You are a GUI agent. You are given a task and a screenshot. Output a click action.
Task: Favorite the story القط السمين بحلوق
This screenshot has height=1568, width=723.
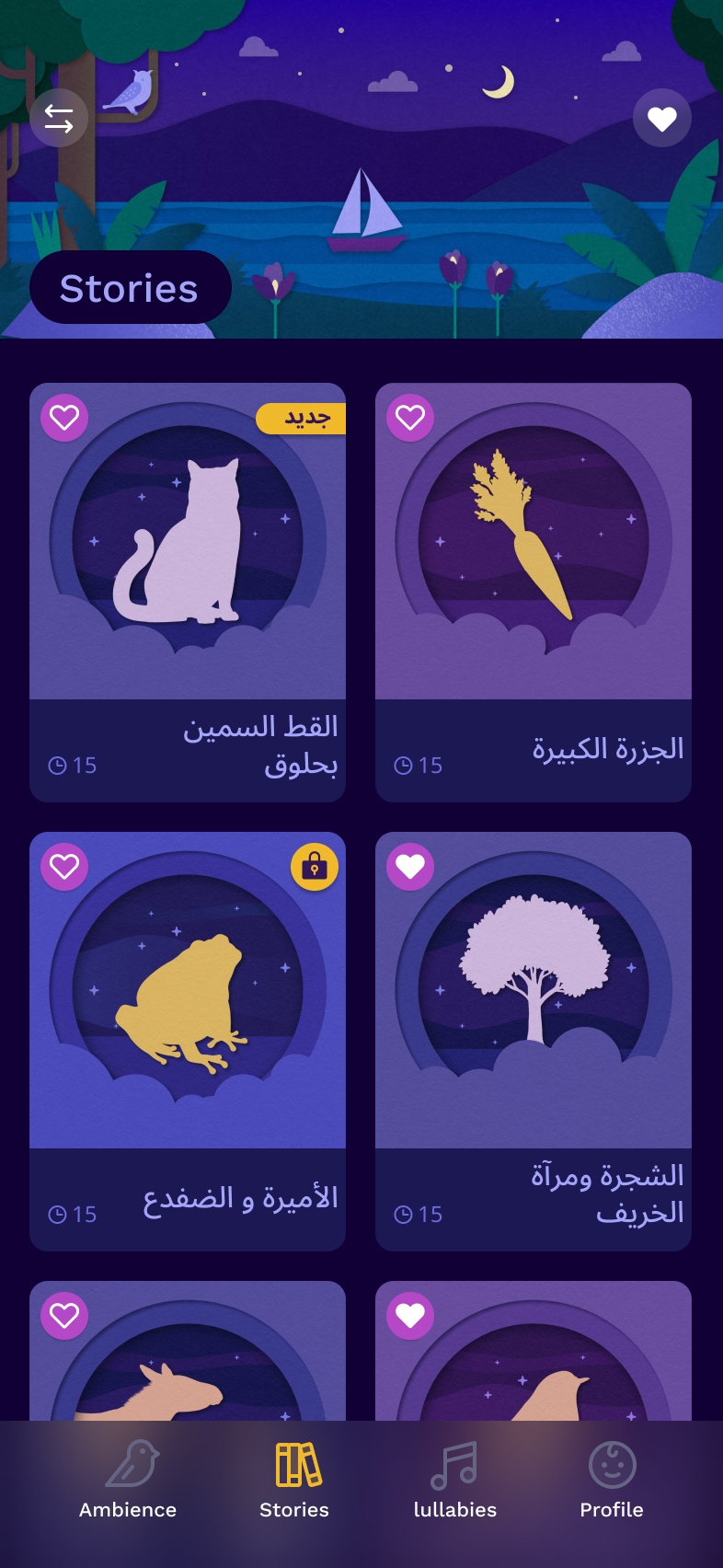(64, 418)
